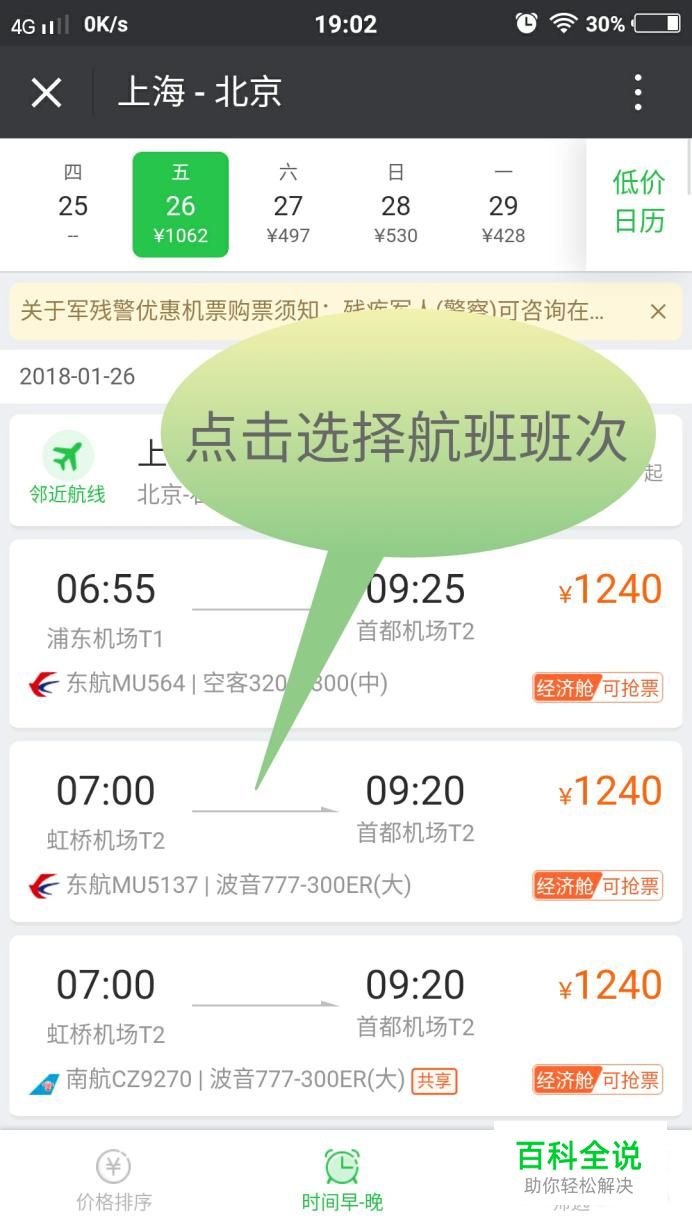Choose Saturday 27 priced ¥497

tap(288, 205)
